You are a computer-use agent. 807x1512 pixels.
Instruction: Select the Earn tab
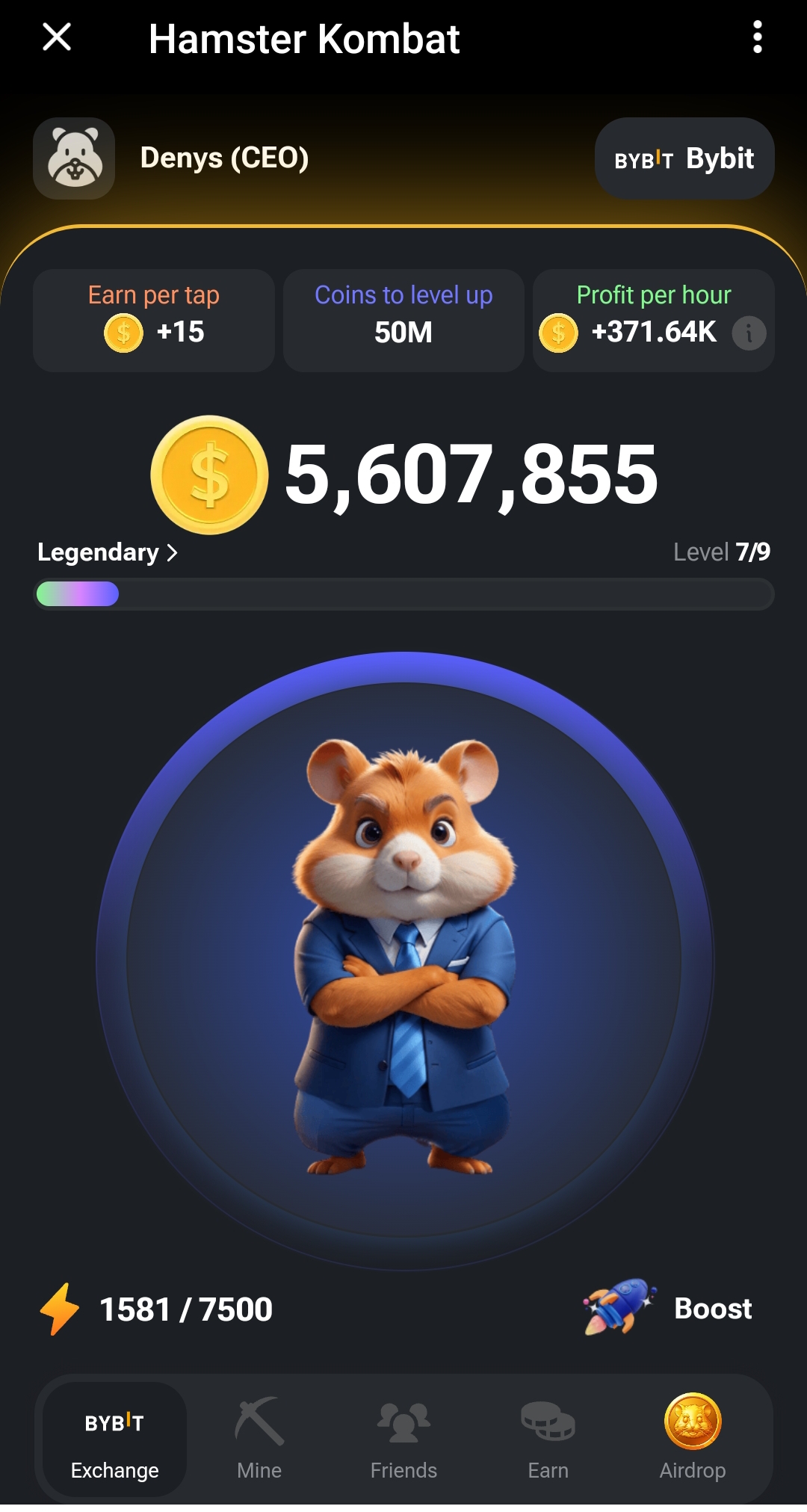click(548, 1439)
